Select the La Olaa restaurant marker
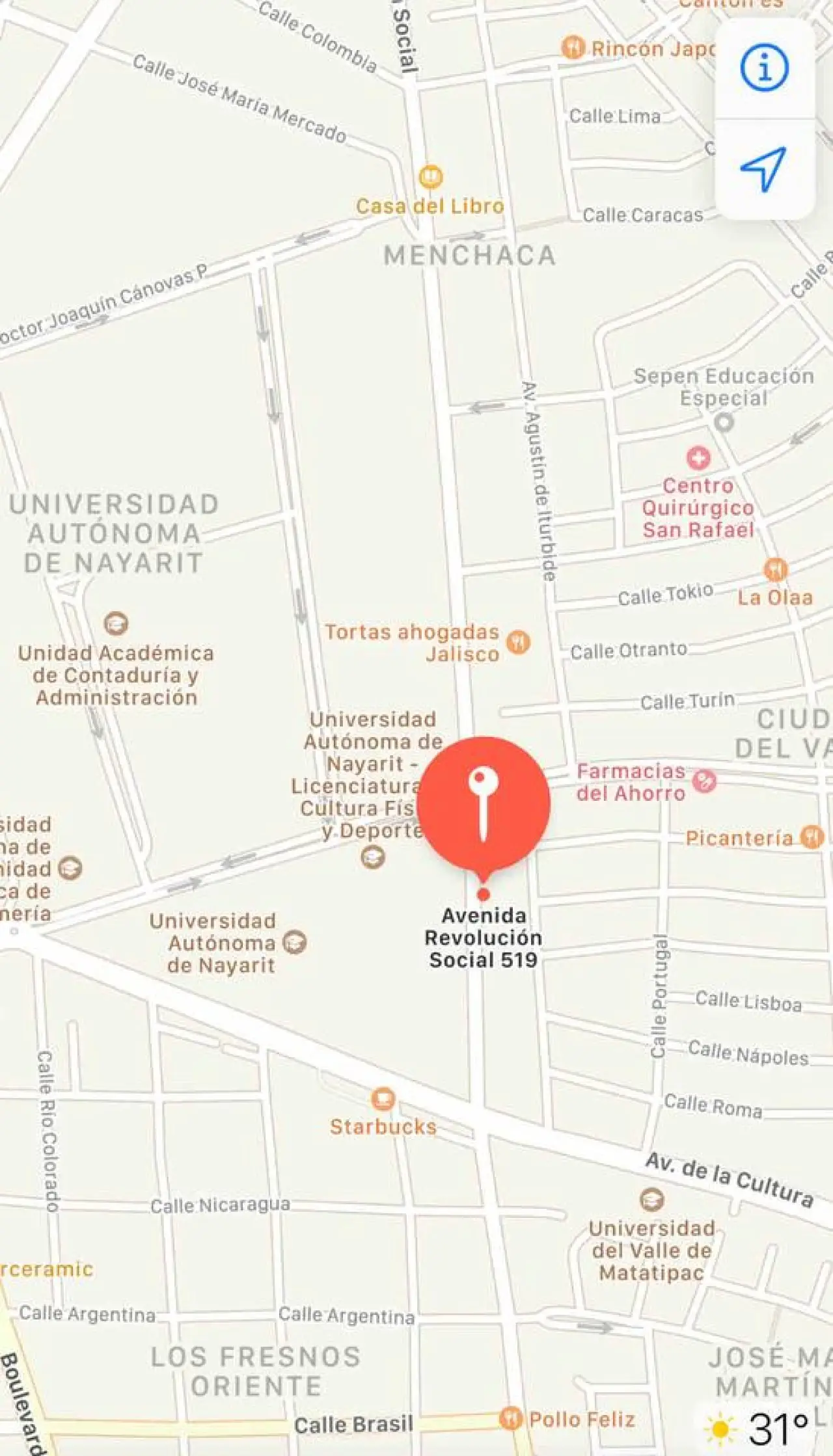 (775, 570)
